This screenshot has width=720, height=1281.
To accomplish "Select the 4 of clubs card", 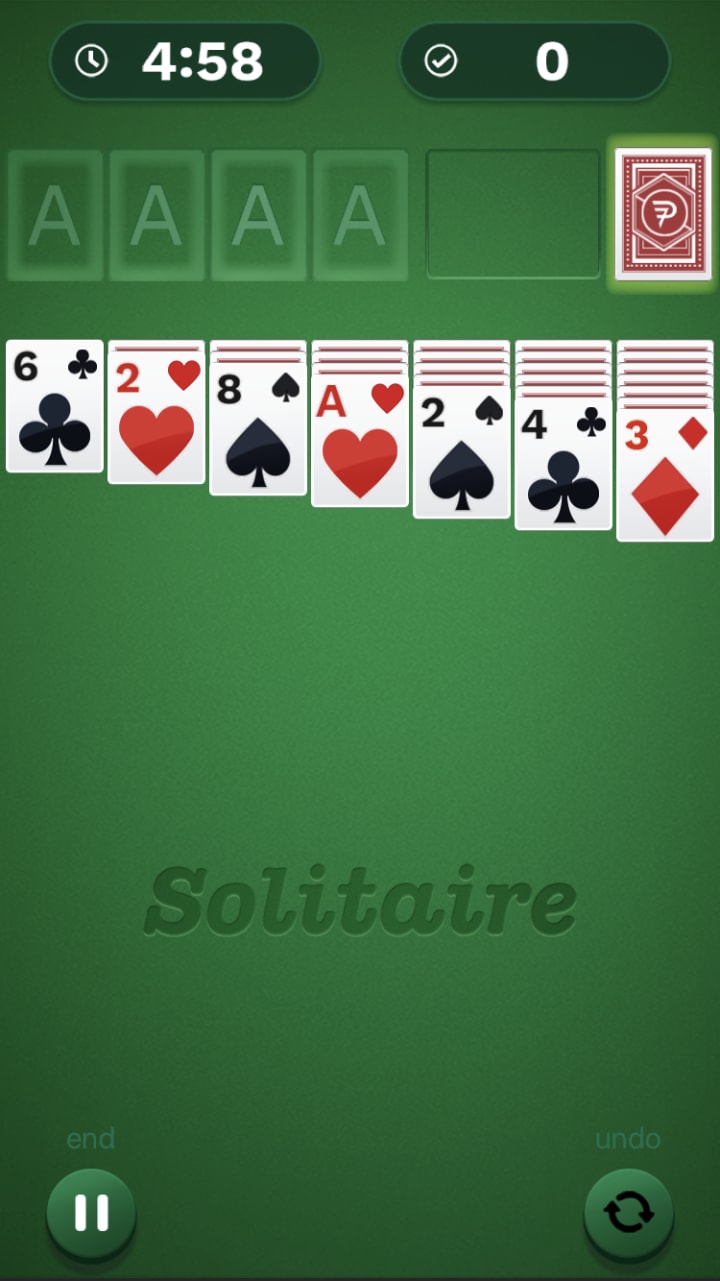I will point(563,467).
